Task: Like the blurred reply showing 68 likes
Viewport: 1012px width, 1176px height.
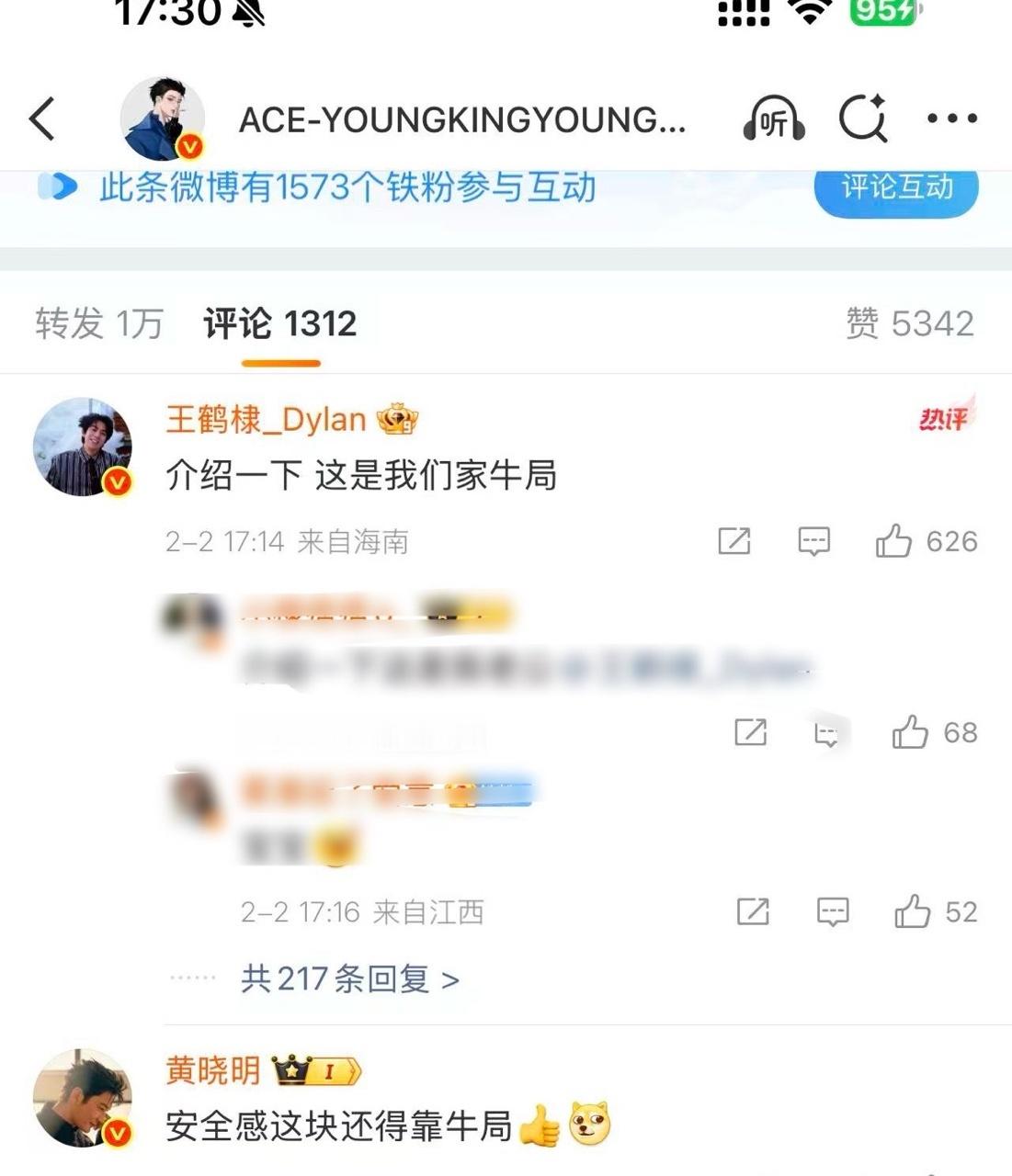Action: click(911, 732)
